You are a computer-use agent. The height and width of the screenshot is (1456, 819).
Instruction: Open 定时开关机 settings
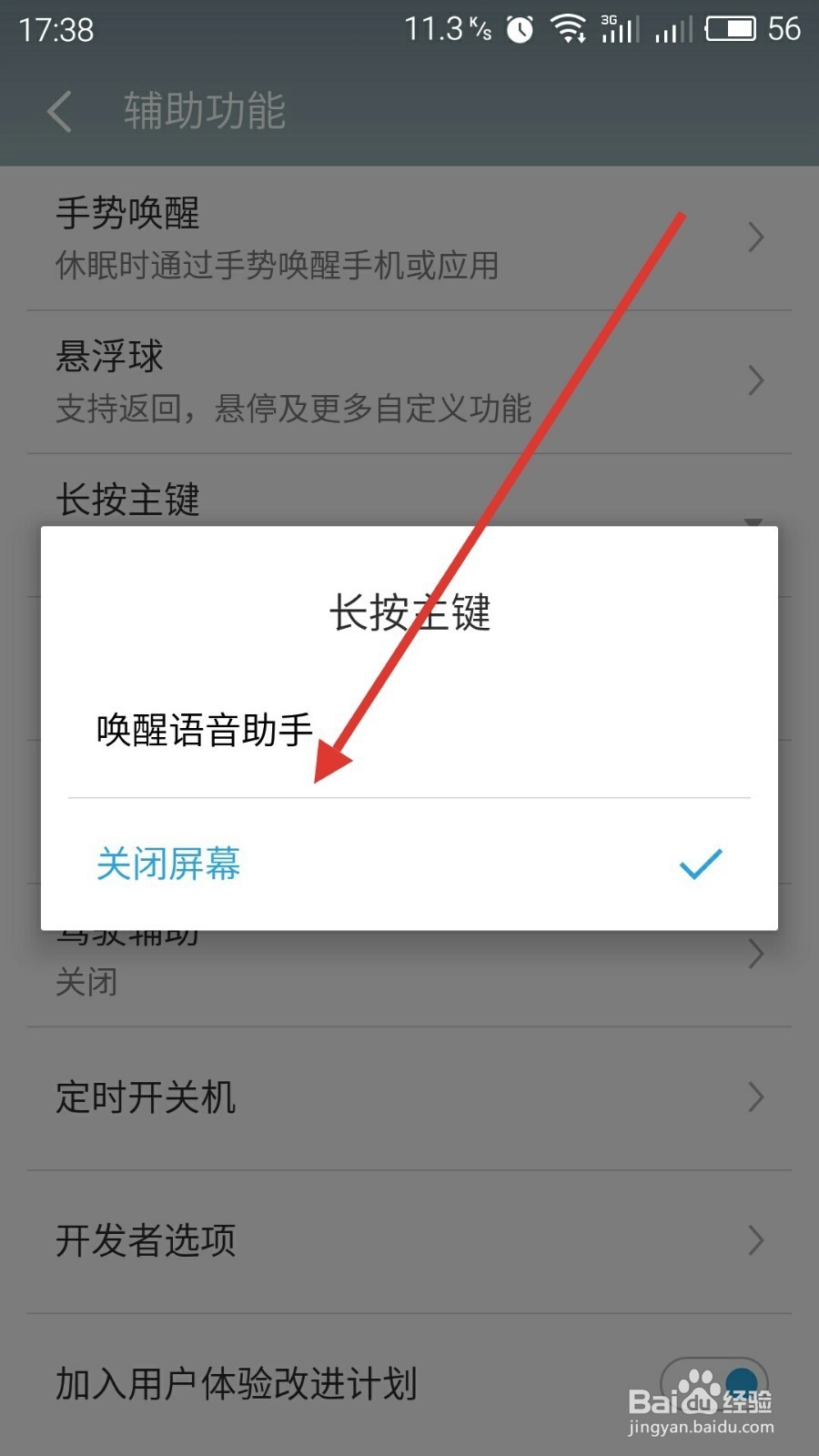409,1097
